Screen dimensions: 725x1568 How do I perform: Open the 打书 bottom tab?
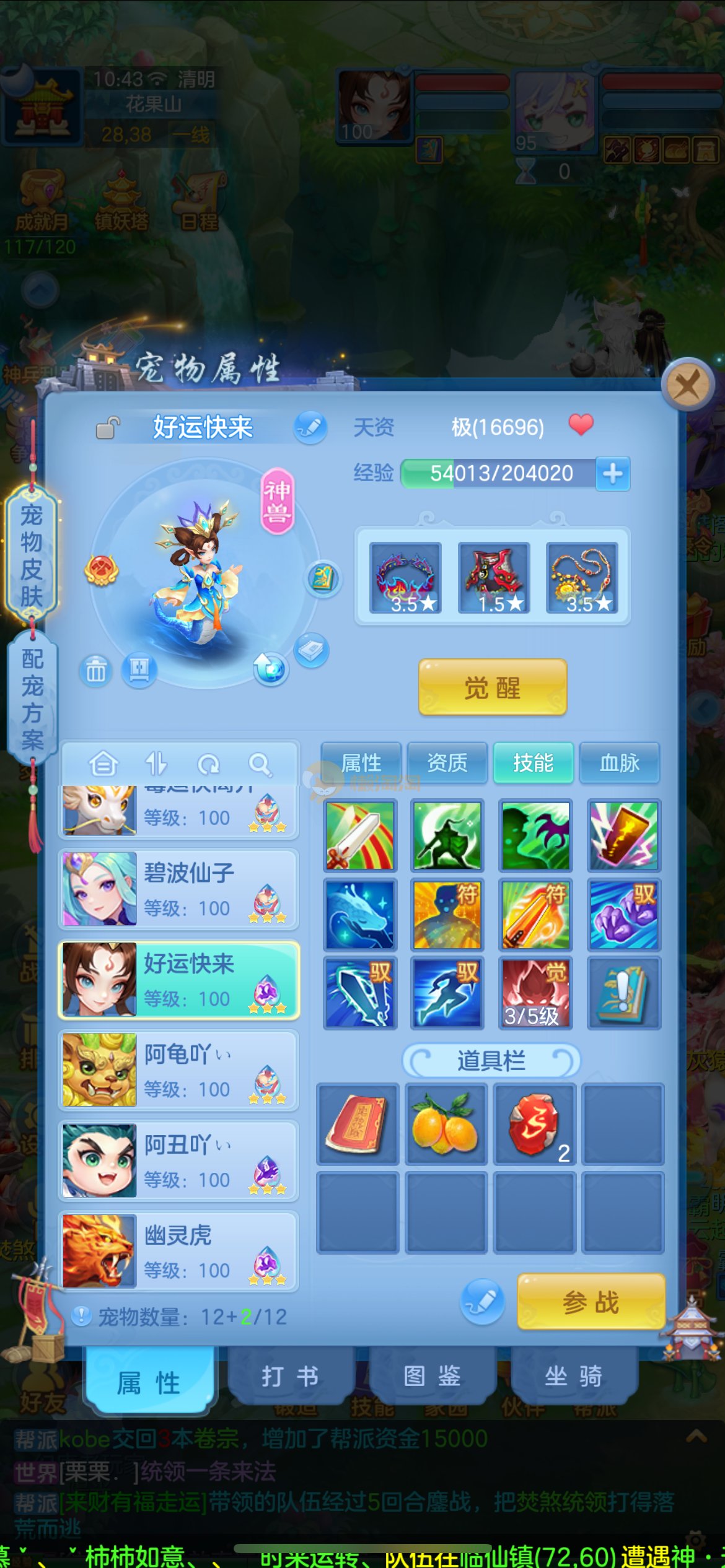pos(290,1376)
